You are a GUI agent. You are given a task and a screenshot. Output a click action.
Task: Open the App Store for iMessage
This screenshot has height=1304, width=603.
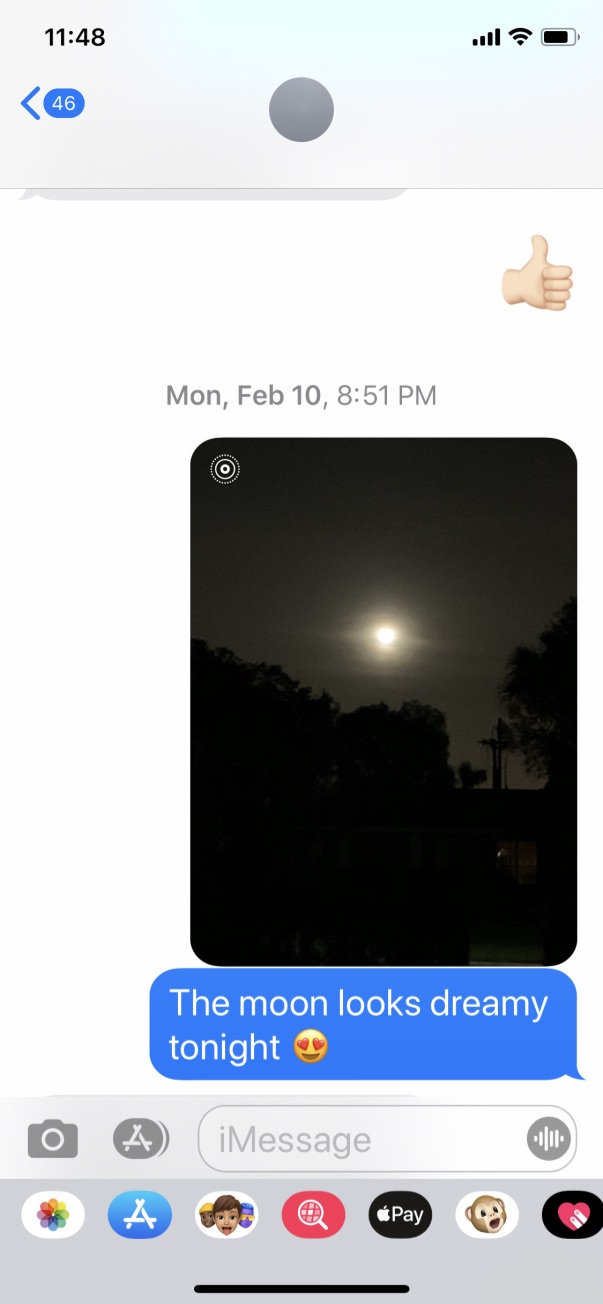pyautogui.click(x=140, y=1216)
